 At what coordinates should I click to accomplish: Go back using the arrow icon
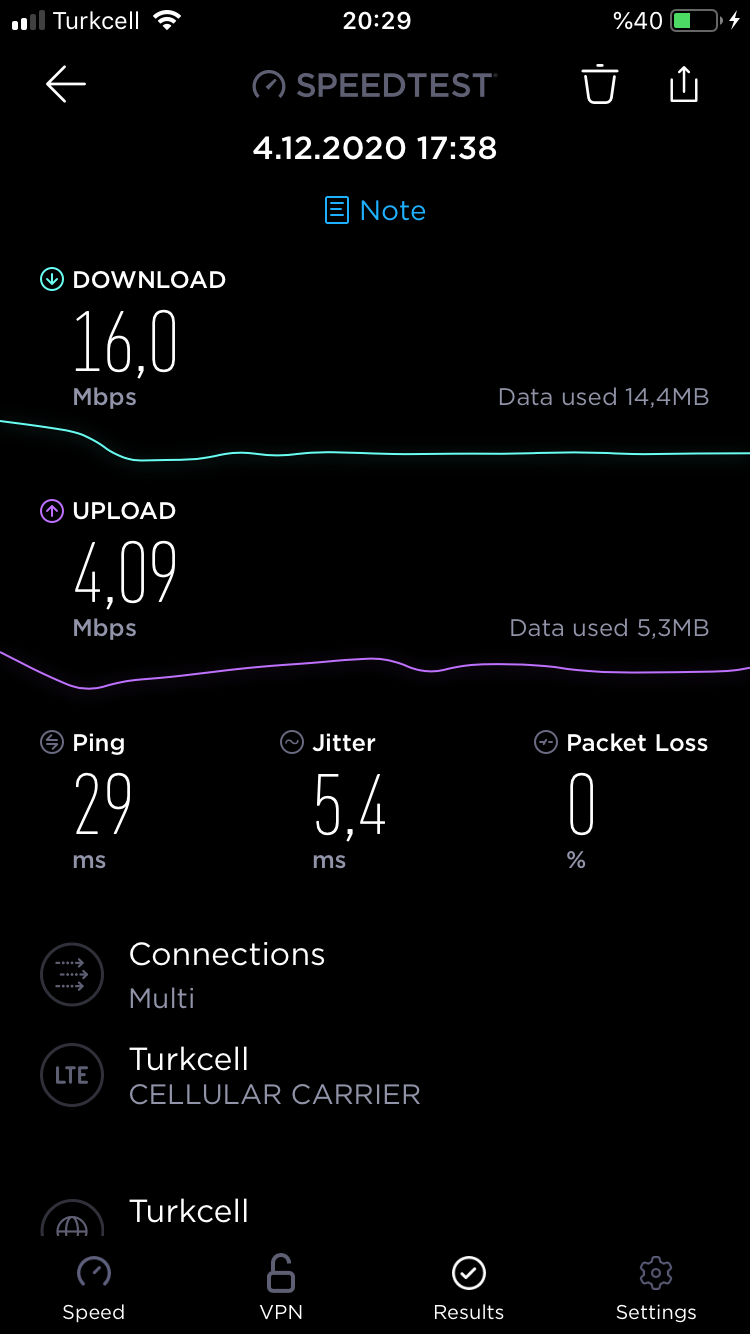(x=66, y=85)
